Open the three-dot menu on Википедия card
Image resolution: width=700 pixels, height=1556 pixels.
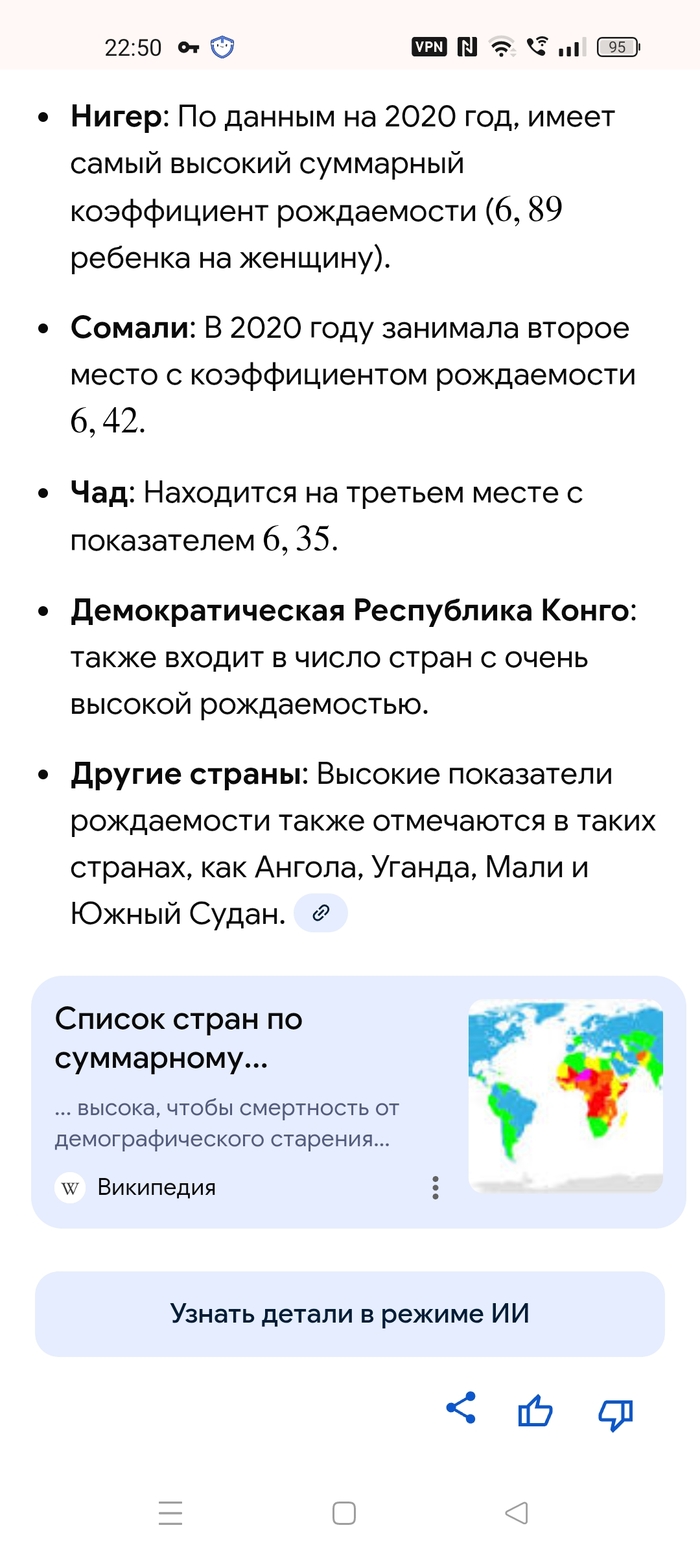point(435,1187)
